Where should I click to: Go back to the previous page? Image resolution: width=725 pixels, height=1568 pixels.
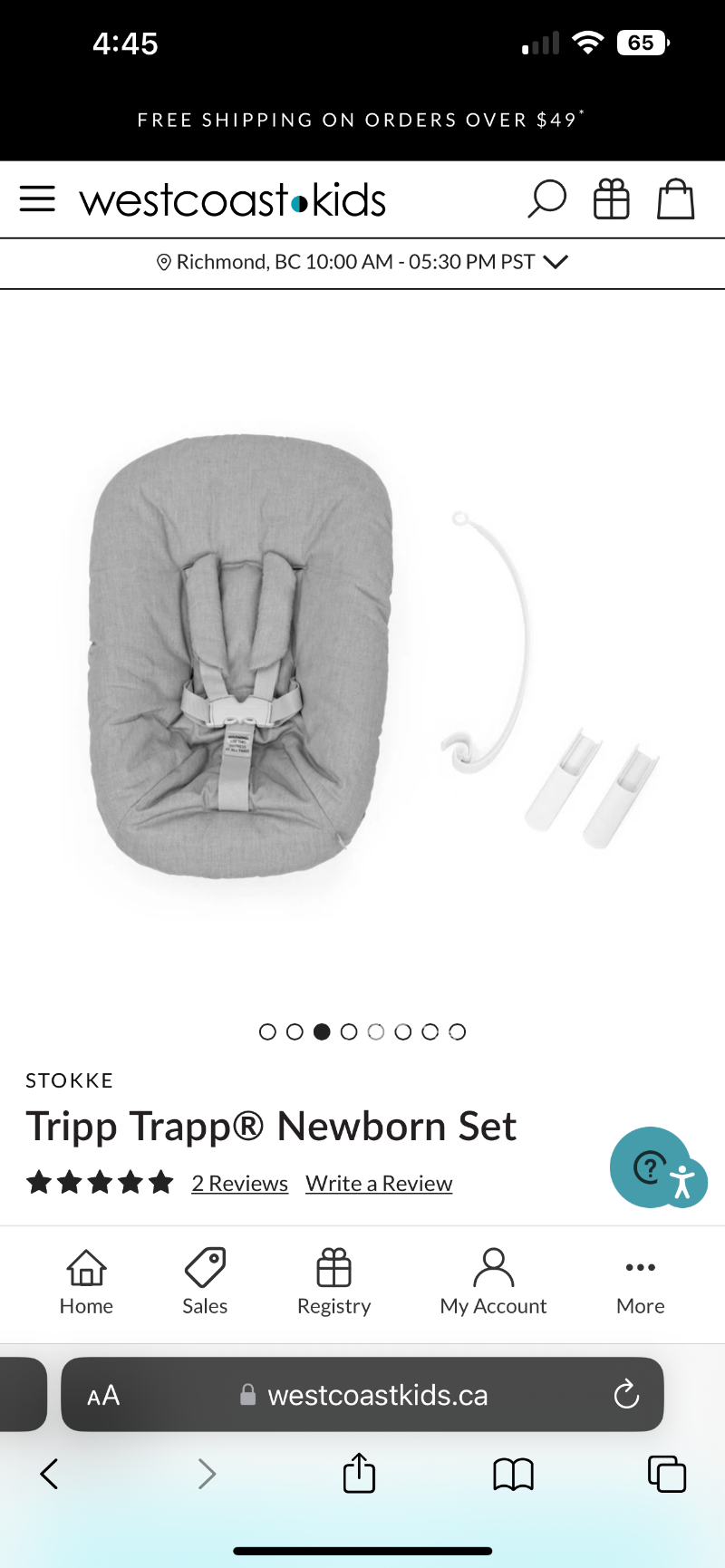(x=50, y=1474)
